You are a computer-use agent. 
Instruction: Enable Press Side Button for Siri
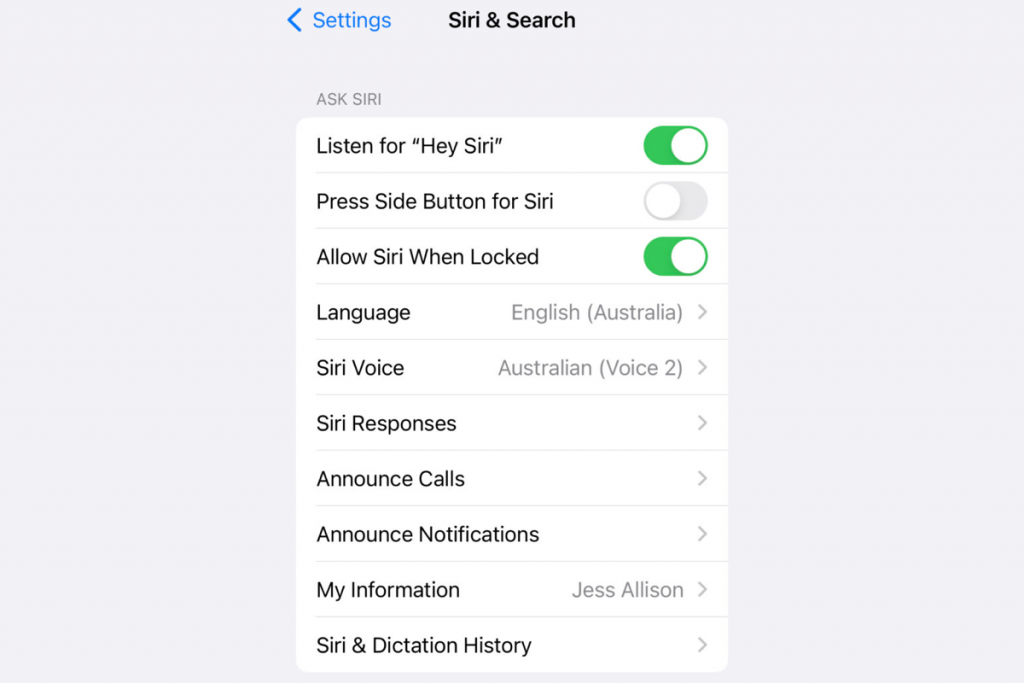[x=675, y=201]
